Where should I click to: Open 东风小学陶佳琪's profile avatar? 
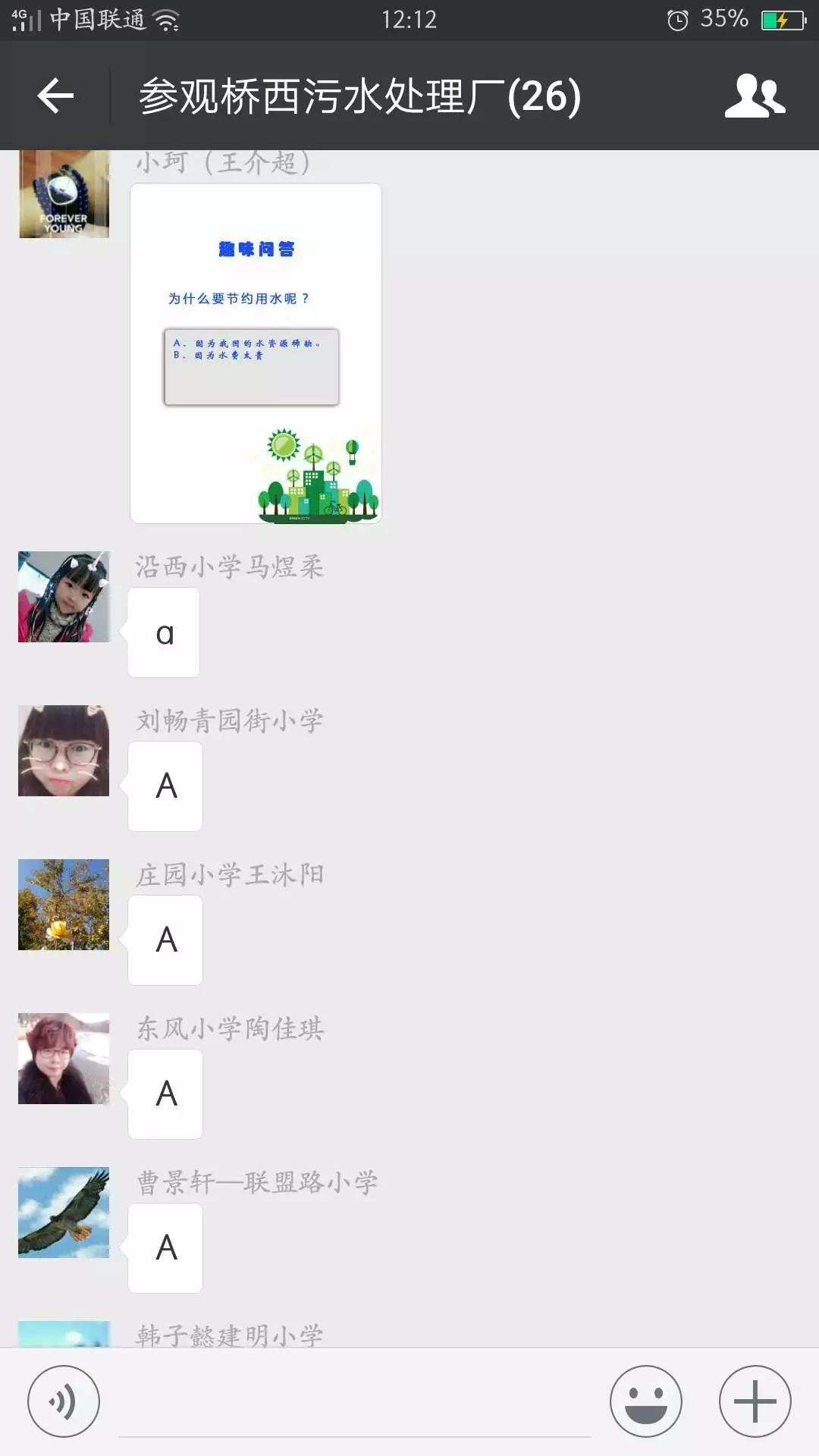click(x=64, y=1059)
